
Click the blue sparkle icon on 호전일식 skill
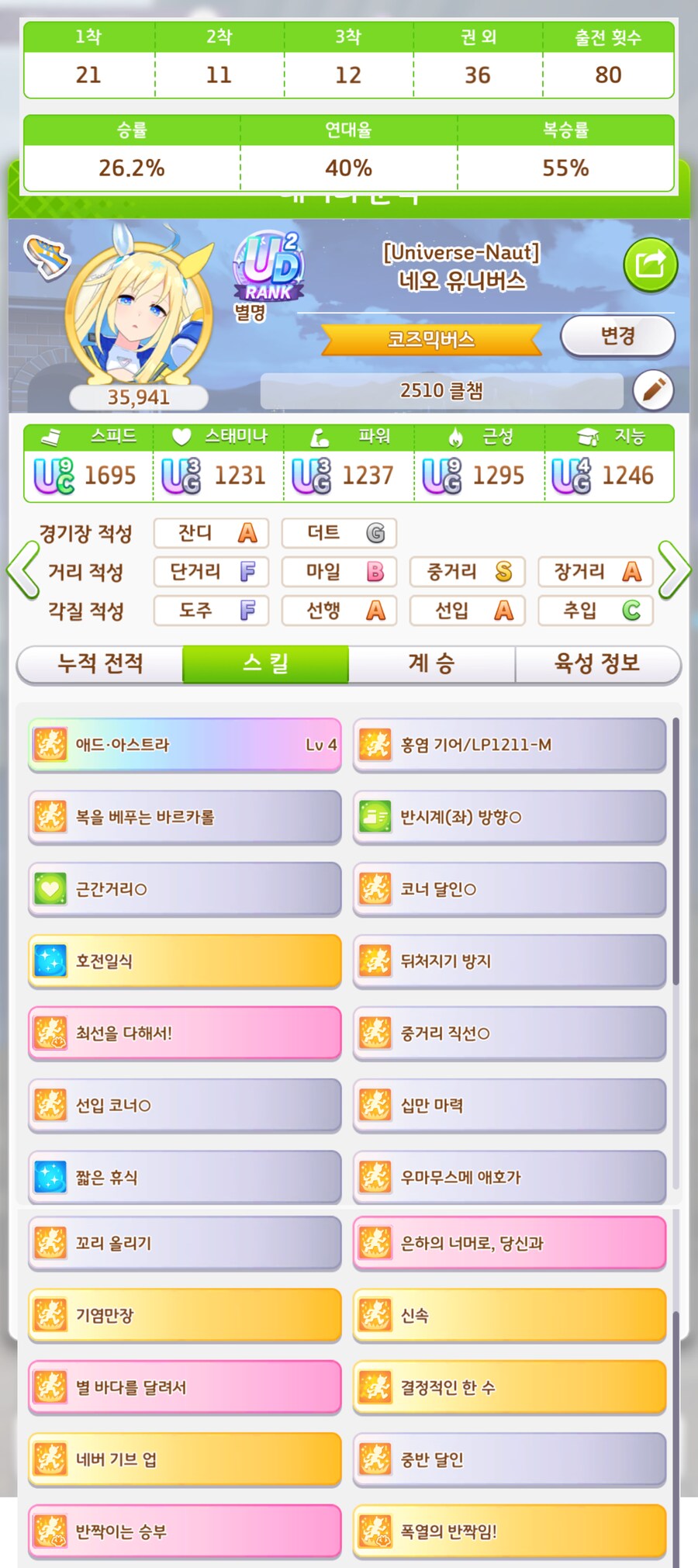tap(50, 961)
